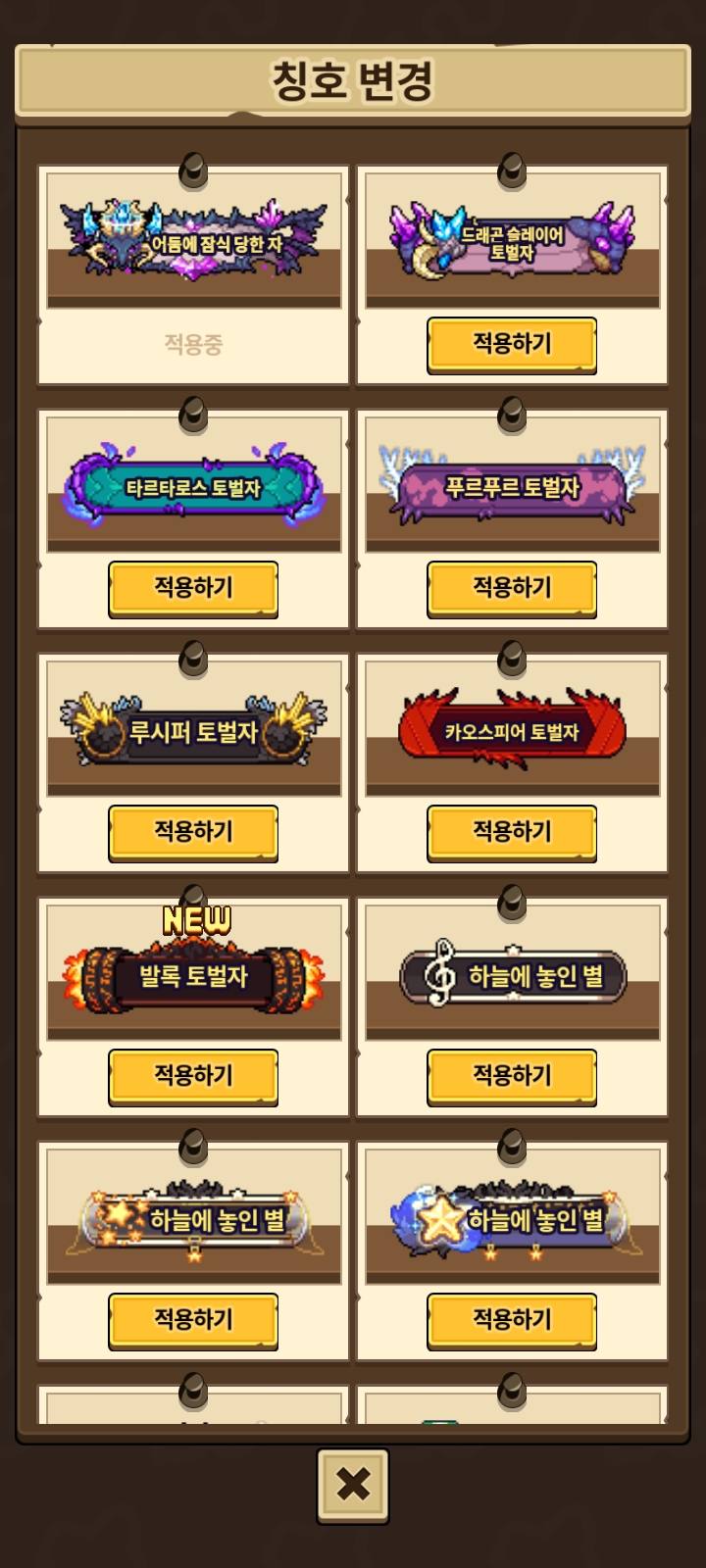
Task: Apply the 루시퍼 토벌자 title
Action: (x=193, y=832)
